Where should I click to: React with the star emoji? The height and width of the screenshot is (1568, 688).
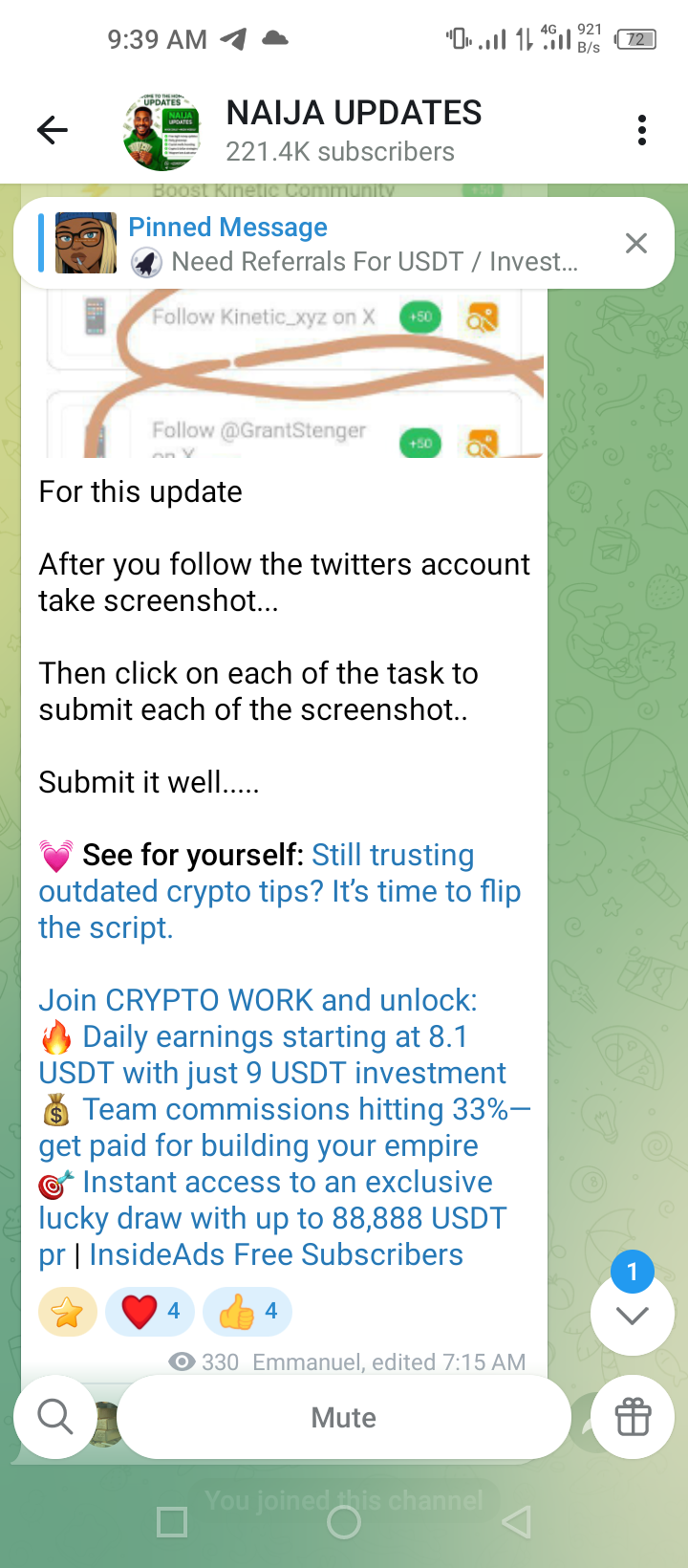pos(68,1312)
